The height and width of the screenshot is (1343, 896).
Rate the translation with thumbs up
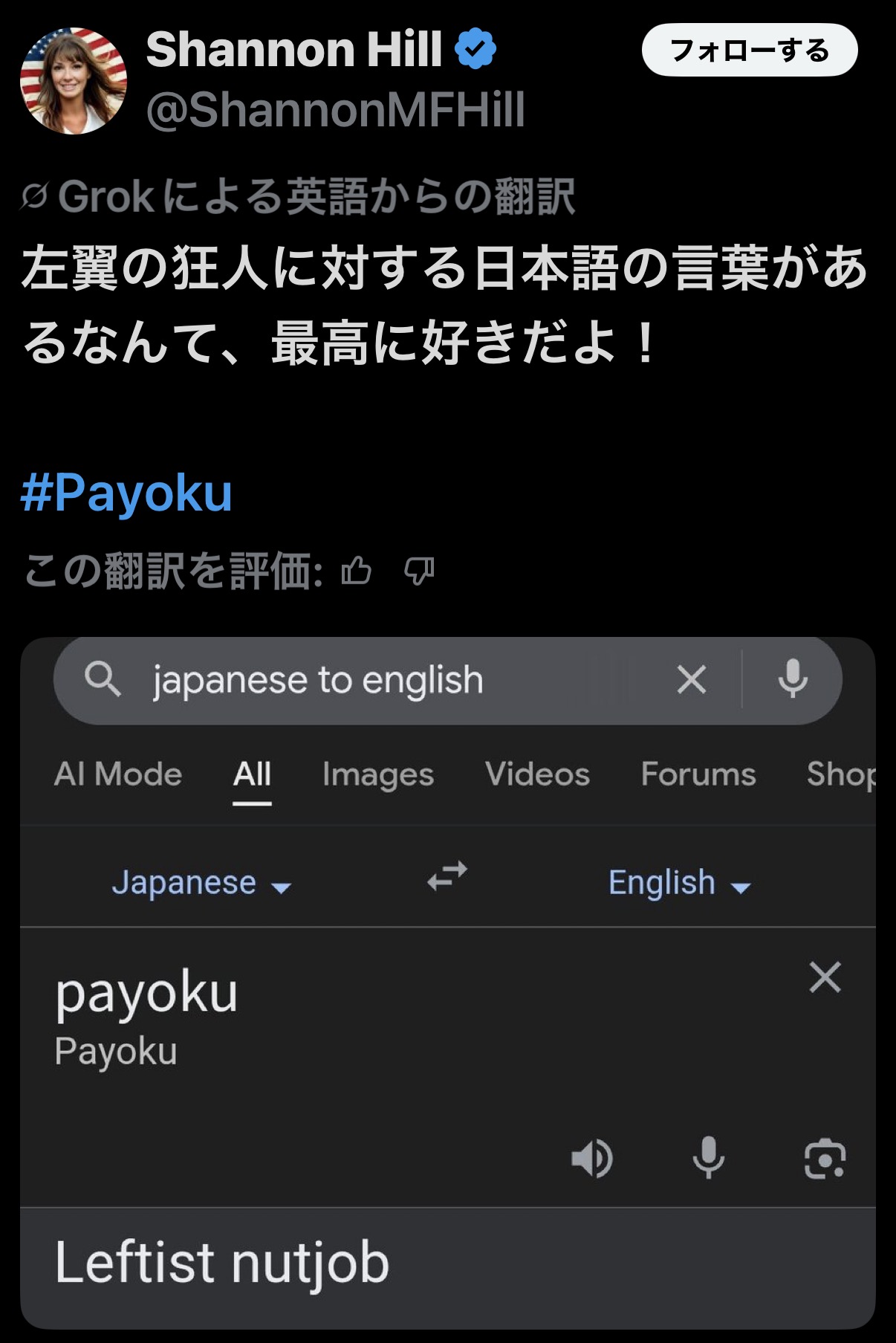356,572
